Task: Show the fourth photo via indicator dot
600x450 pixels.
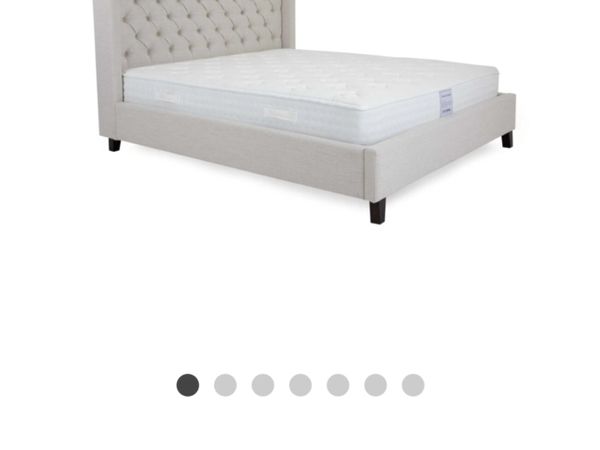Action: 300,385
